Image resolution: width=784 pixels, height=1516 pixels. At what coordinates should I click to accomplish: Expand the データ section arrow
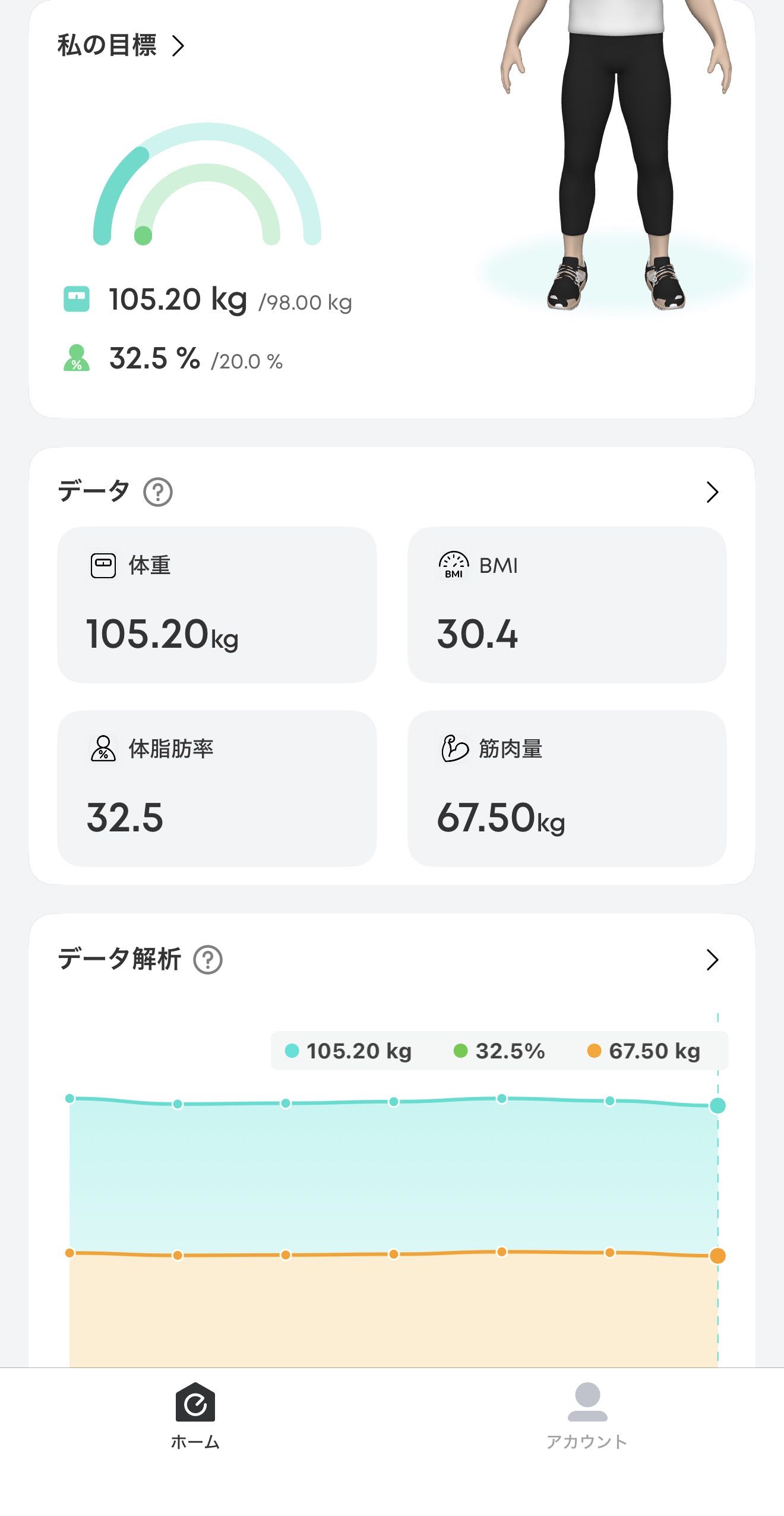712,492
